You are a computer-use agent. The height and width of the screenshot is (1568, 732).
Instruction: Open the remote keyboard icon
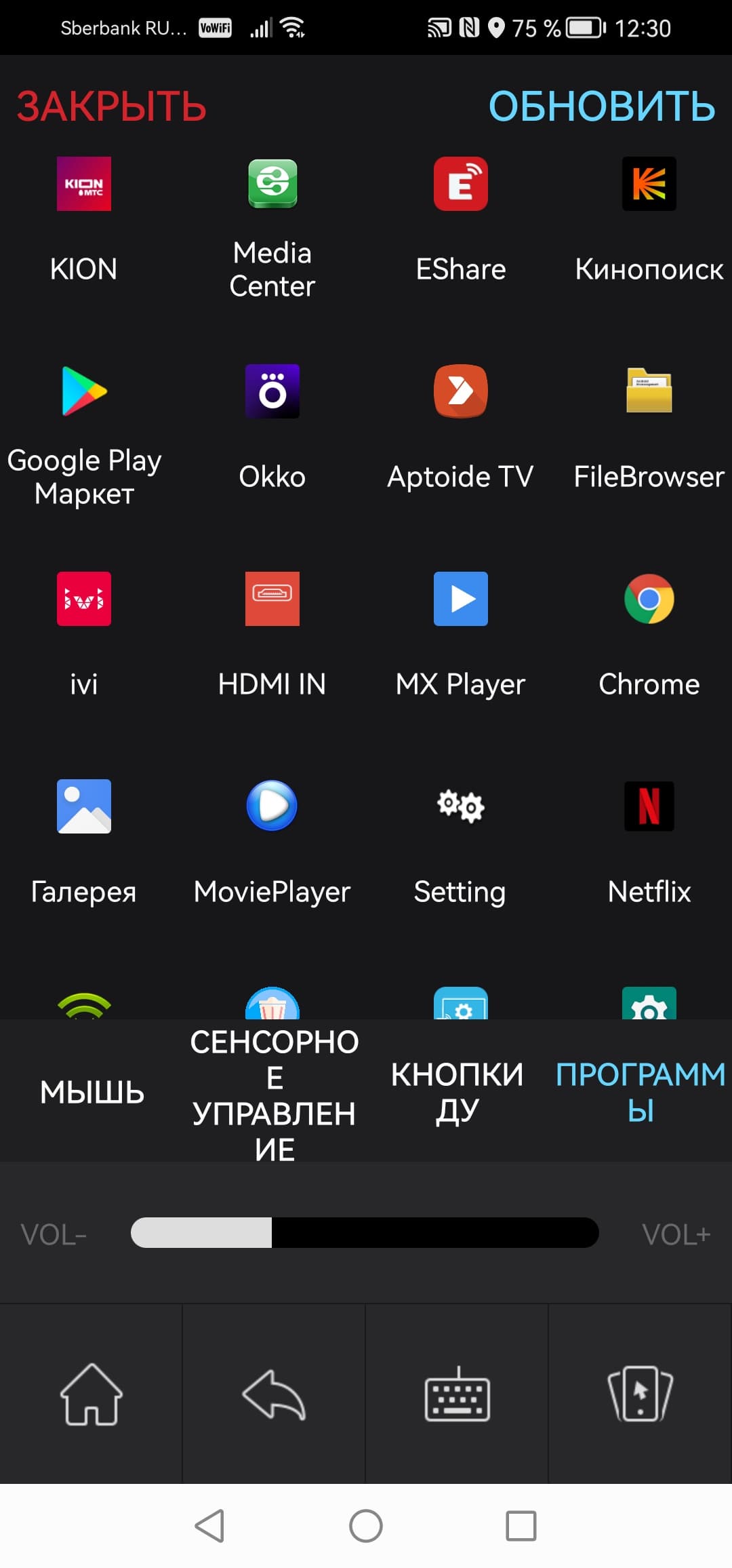coord(457,1394)
